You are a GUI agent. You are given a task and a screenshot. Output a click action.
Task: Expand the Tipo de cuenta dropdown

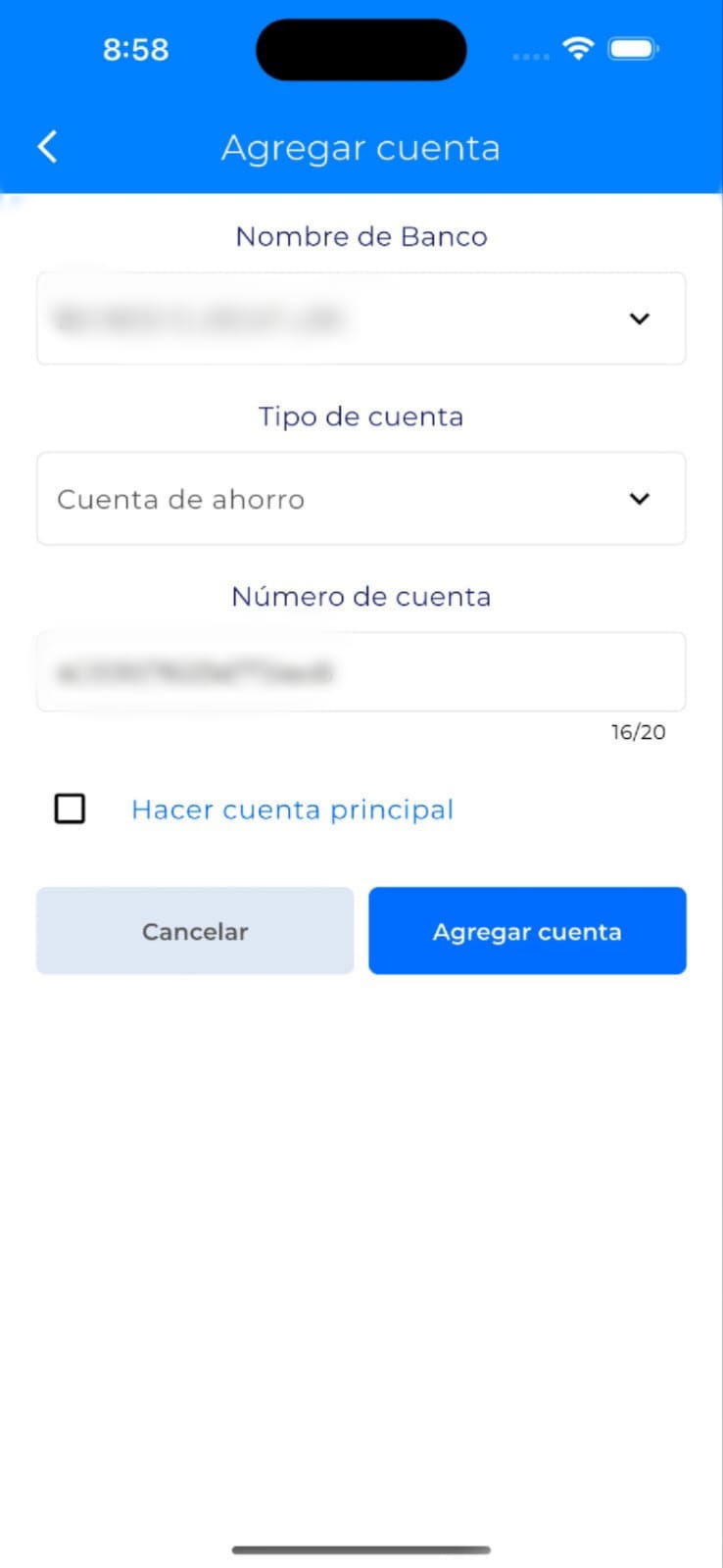tap(361, 499)
